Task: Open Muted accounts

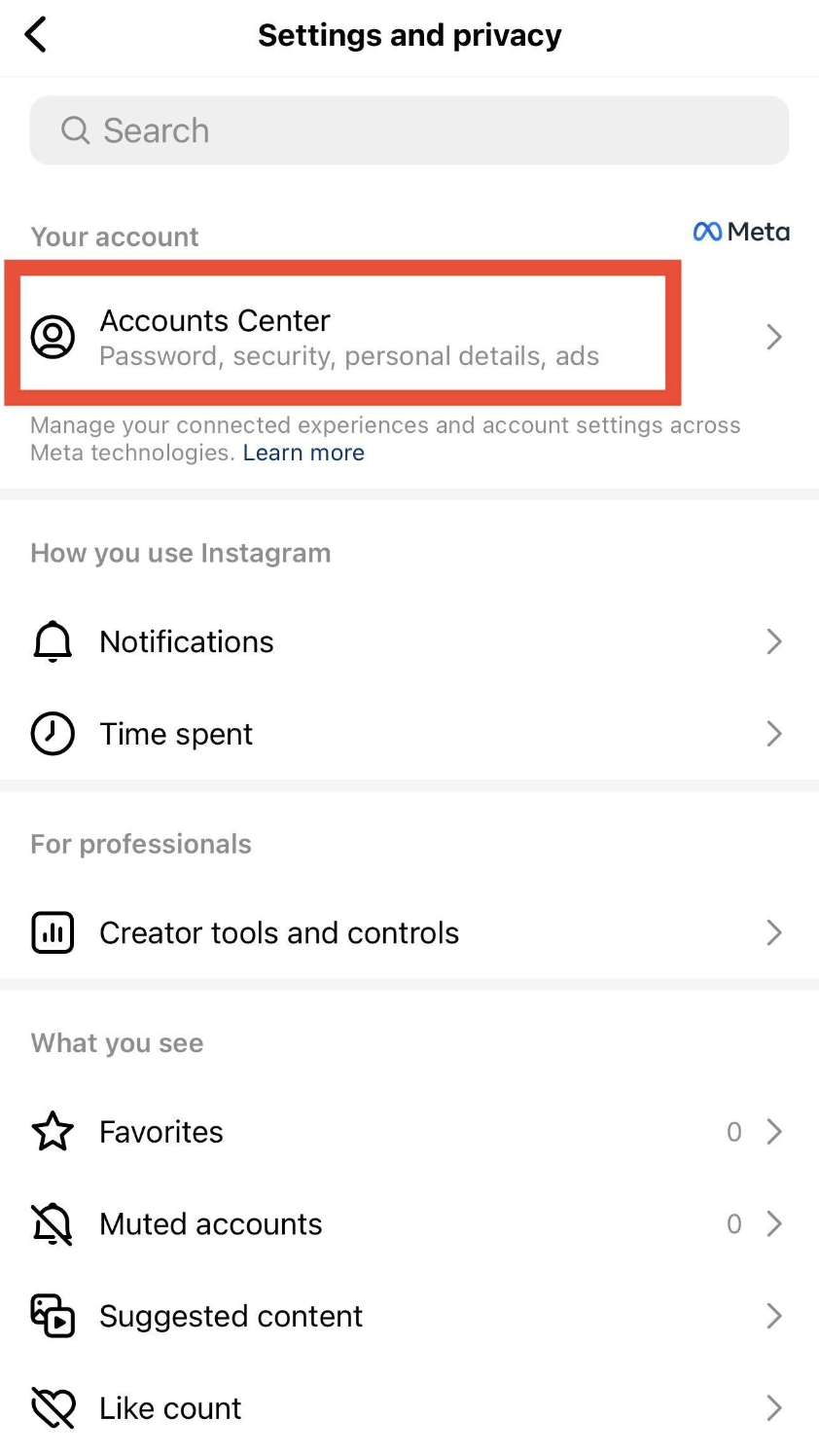Action: pyautogui.click(x=409, y=1223)
